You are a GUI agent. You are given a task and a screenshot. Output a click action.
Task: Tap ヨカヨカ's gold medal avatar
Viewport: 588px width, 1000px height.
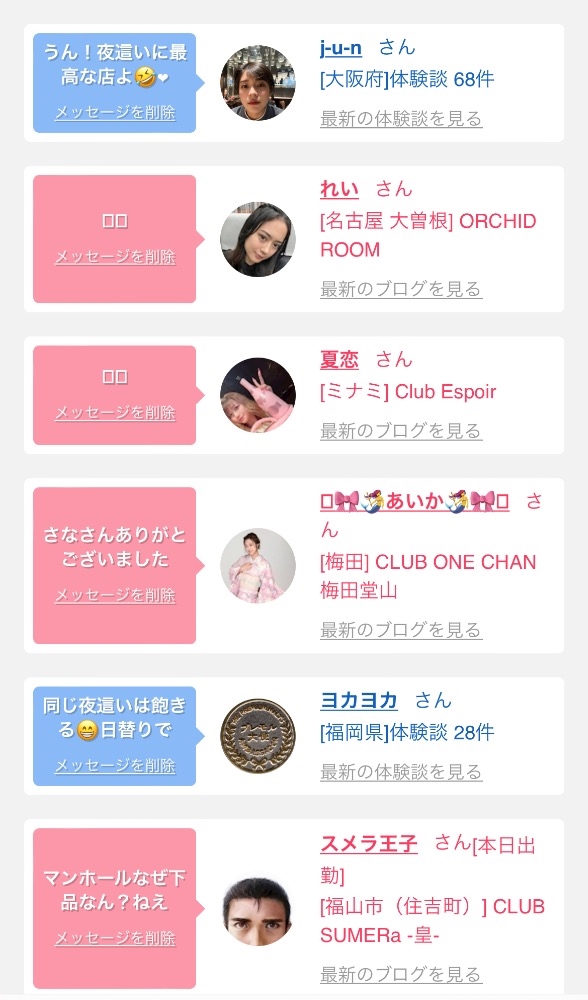(258, 736)
